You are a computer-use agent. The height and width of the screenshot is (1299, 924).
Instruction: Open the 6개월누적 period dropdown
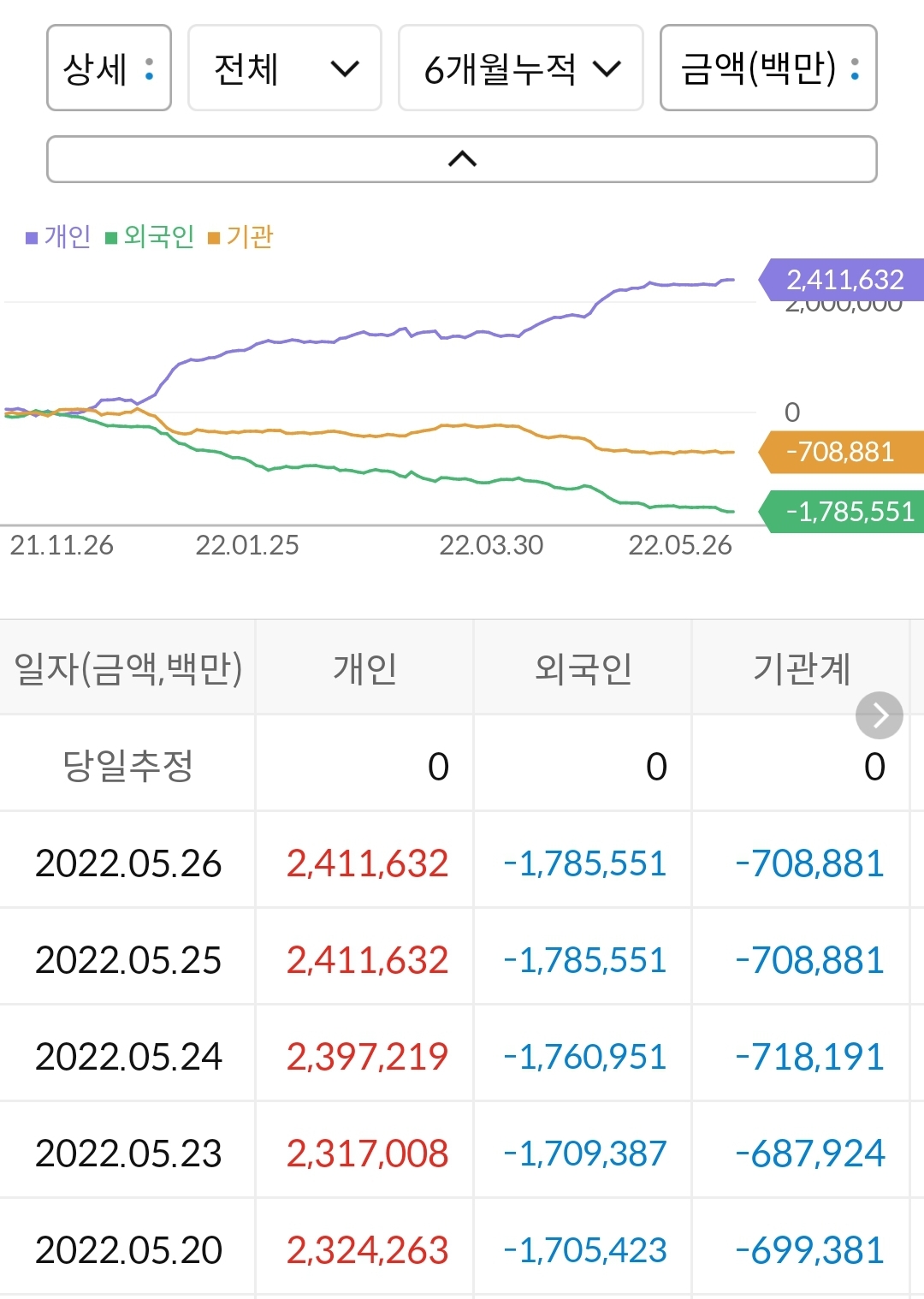pos(520,68)
